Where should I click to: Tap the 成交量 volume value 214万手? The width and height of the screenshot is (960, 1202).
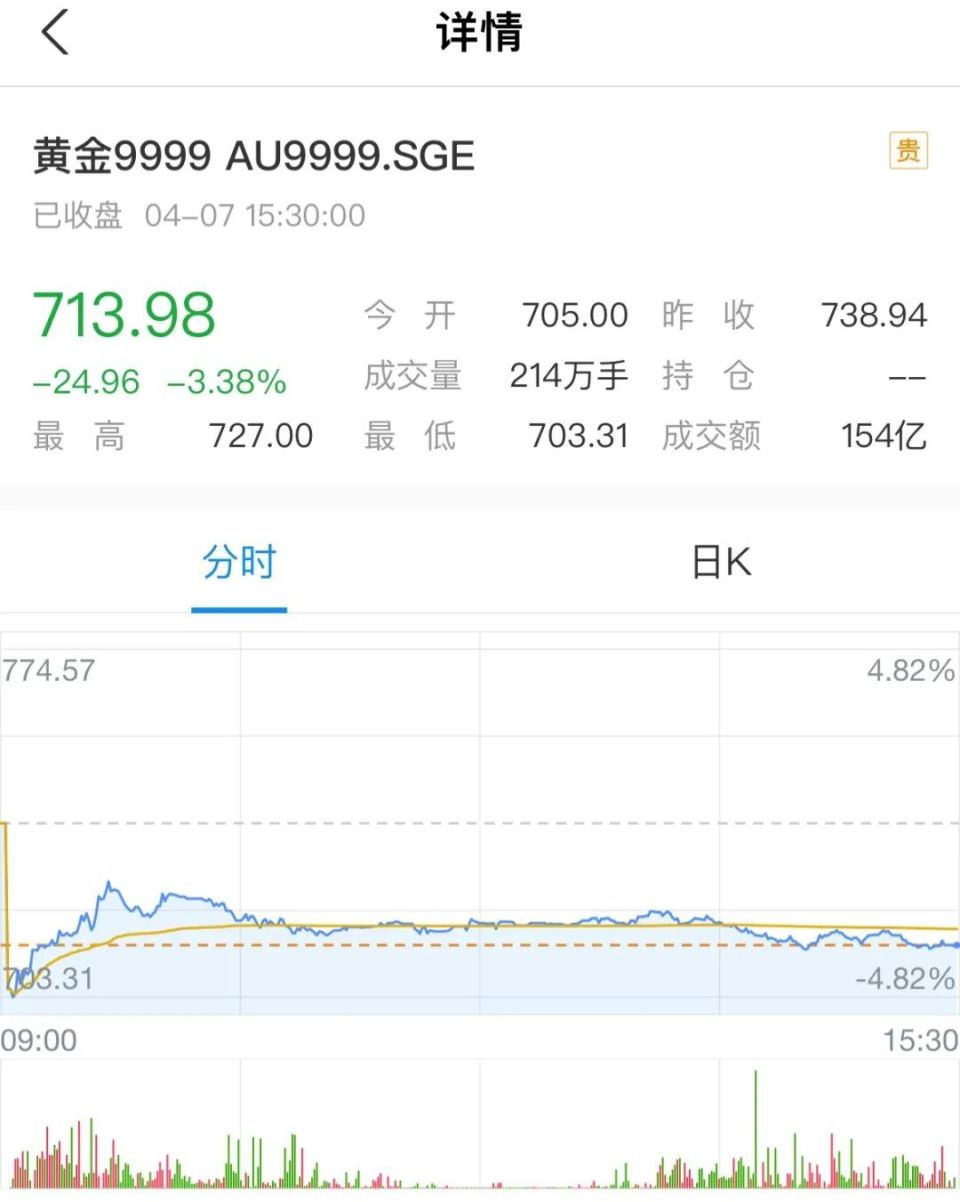(570, 376)
